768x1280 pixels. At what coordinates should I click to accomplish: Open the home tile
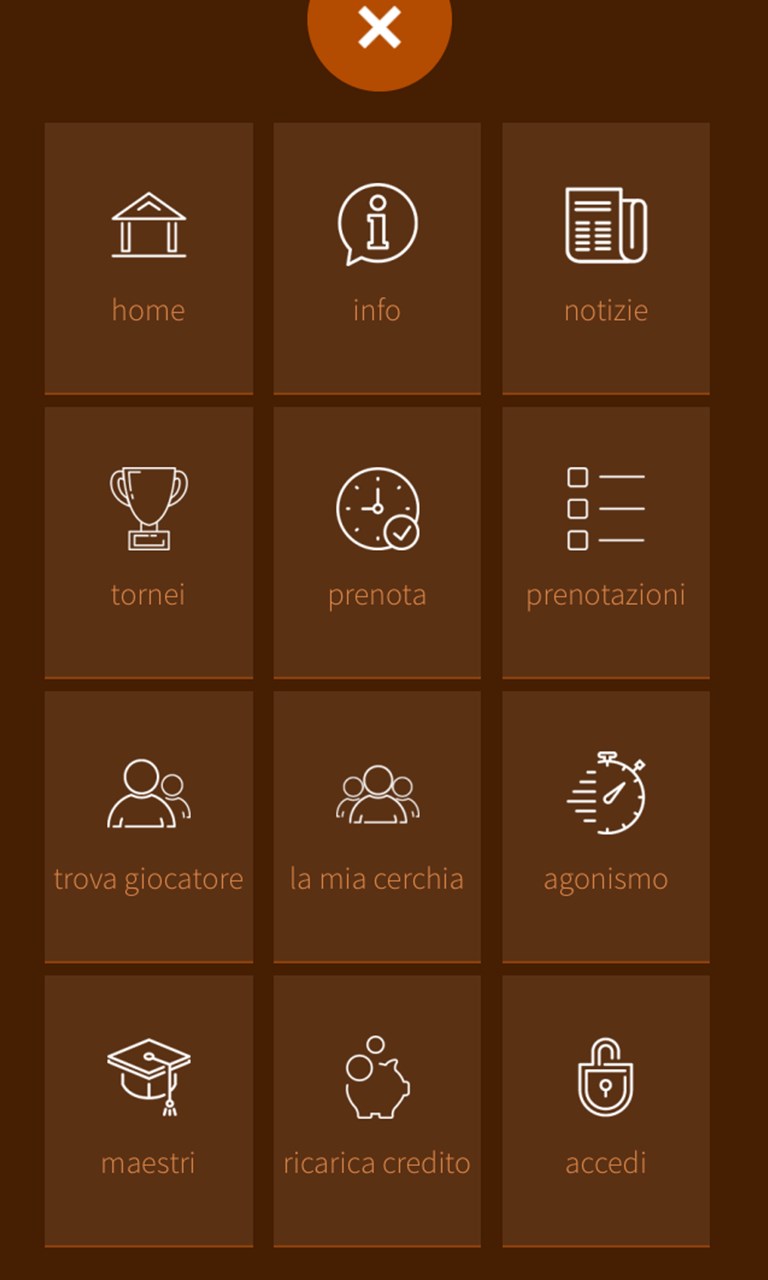149,258
